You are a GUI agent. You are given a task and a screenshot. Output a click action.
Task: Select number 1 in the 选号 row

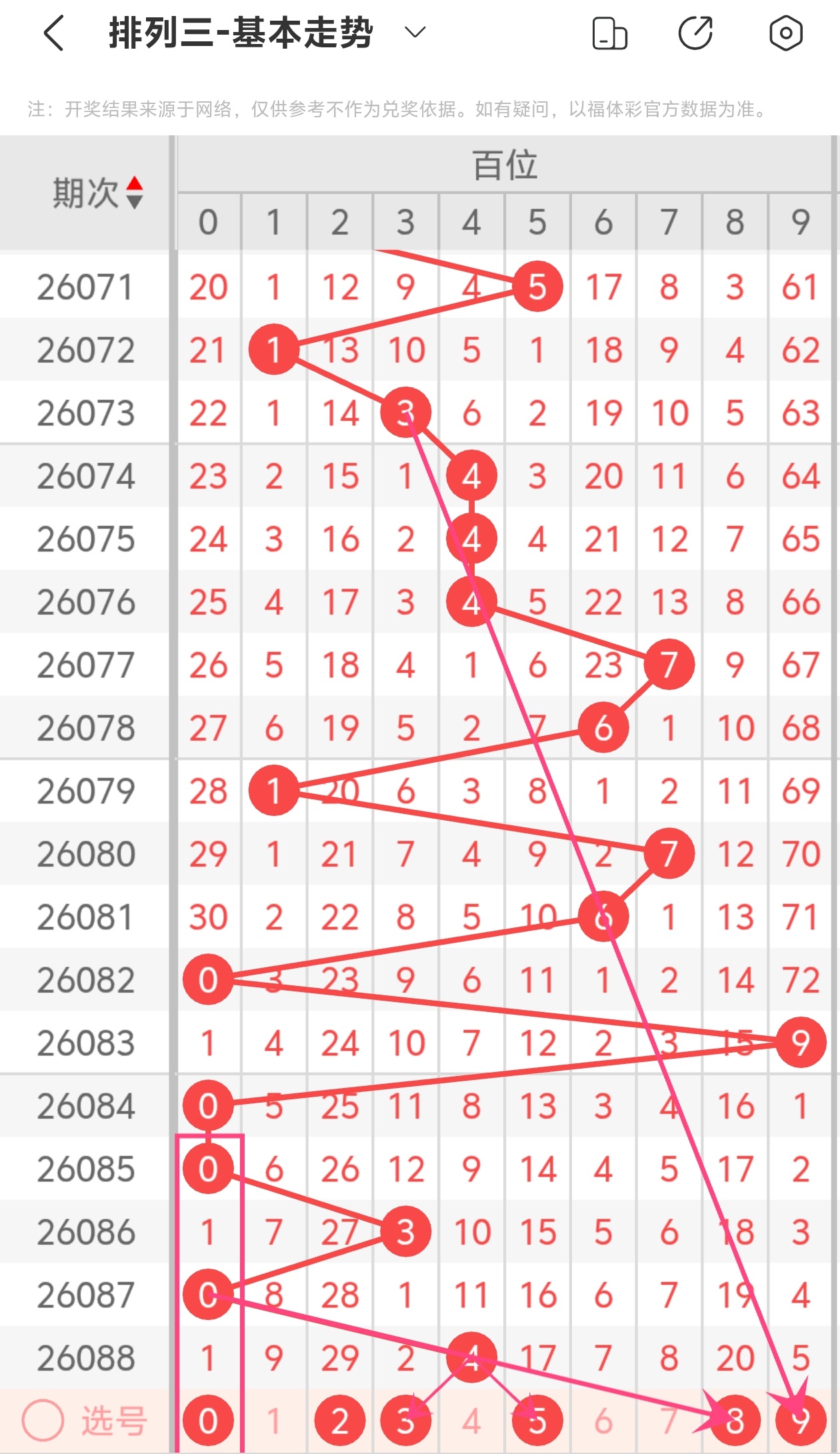pos(273,1421)
